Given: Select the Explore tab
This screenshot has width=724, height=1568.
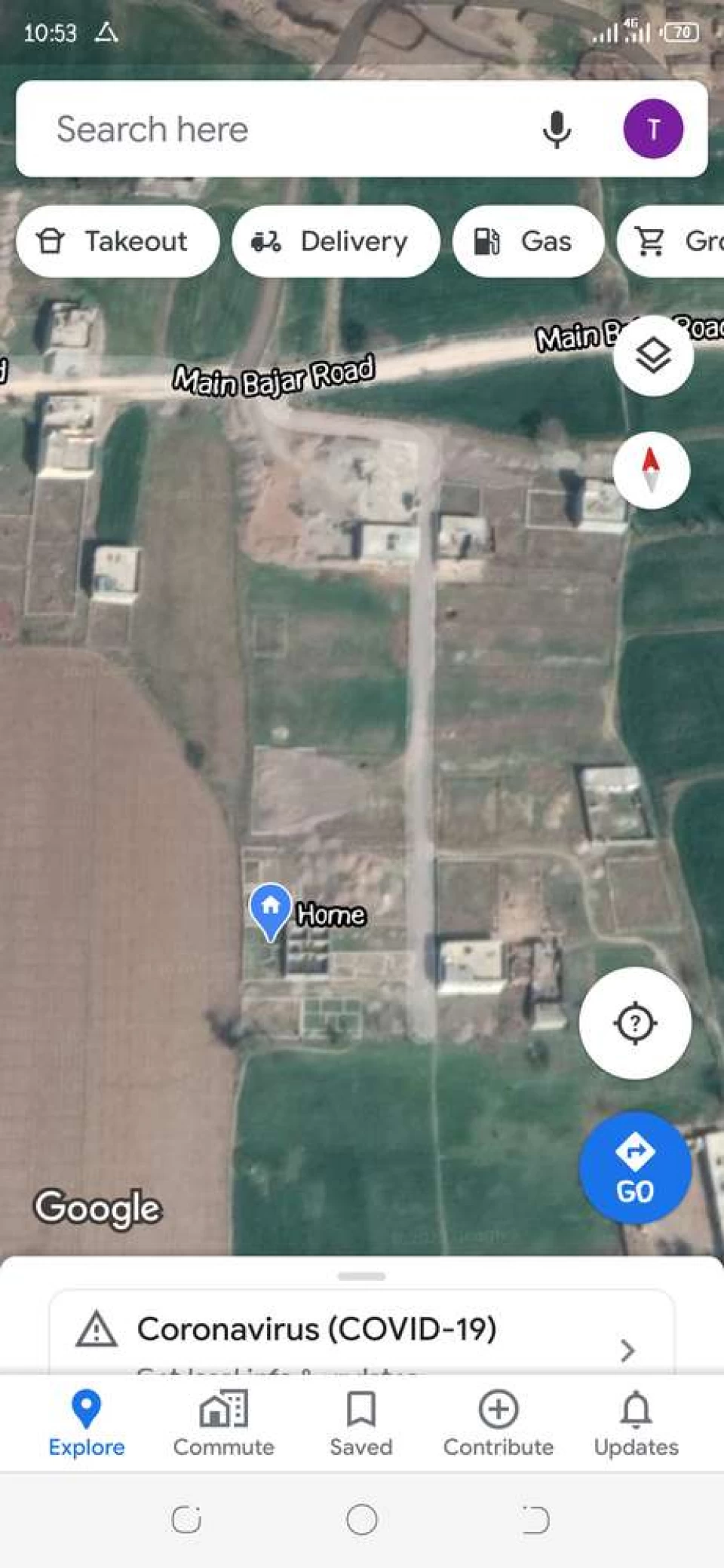Looking at the screenshot, I should point(86,1423).
